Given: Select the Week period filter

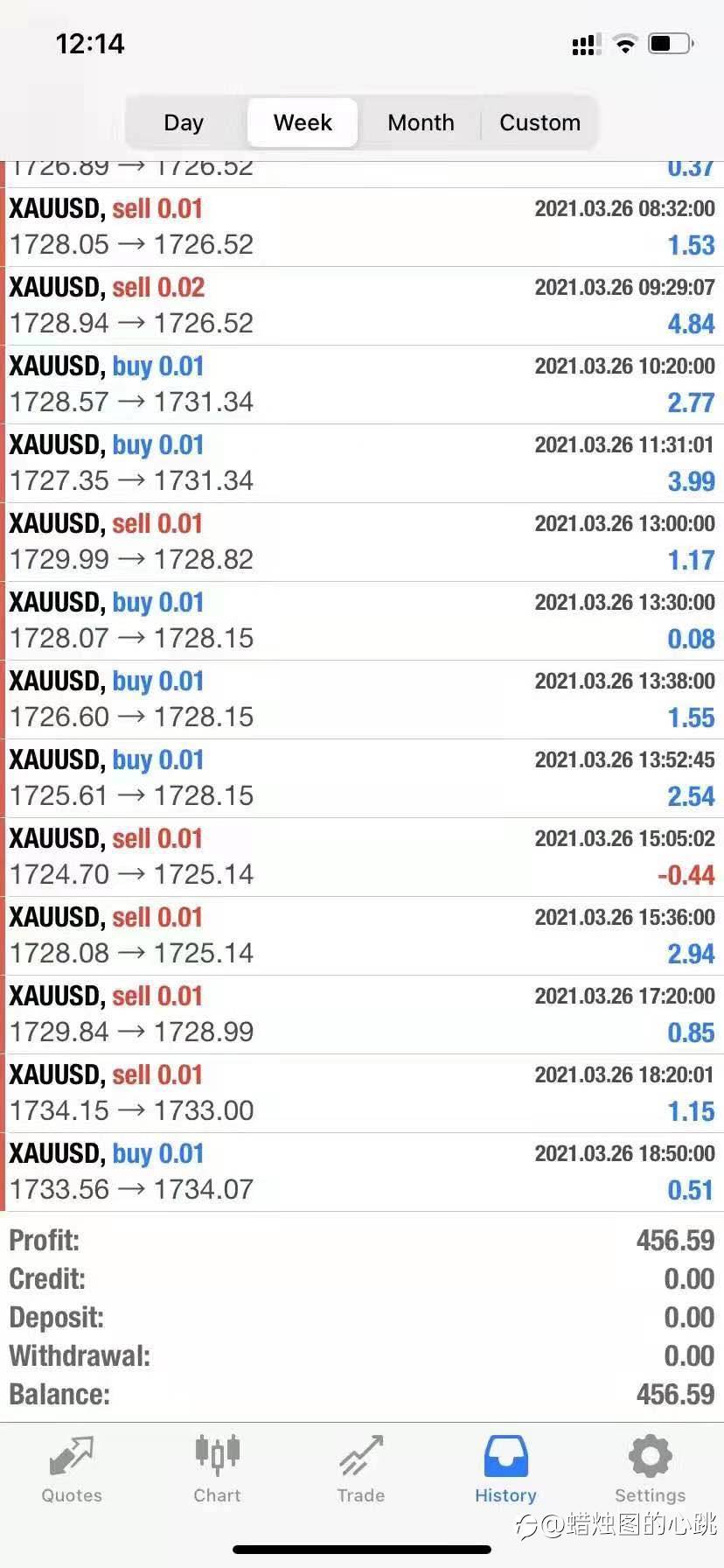Looking at the screenshot, I should (x=303, y=122).
